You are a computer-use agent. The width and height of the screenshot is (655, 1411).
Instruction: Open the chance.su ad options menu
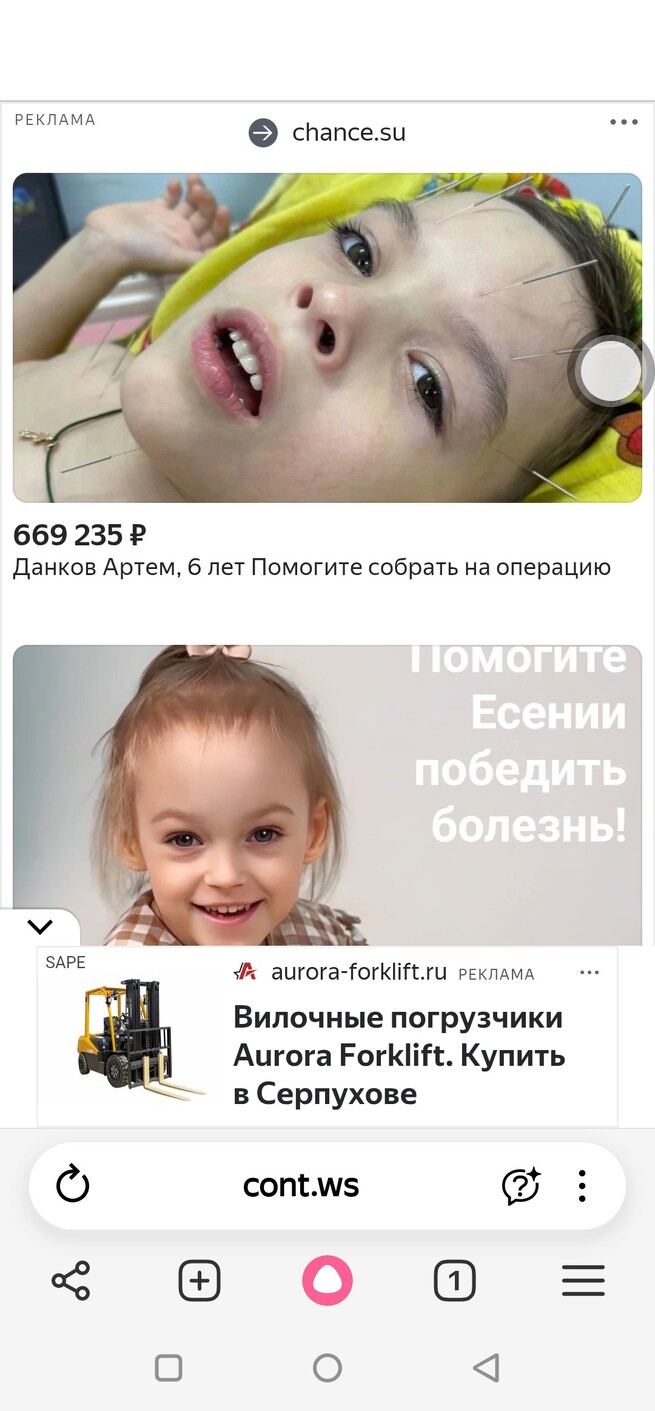(x=623, y=122)
